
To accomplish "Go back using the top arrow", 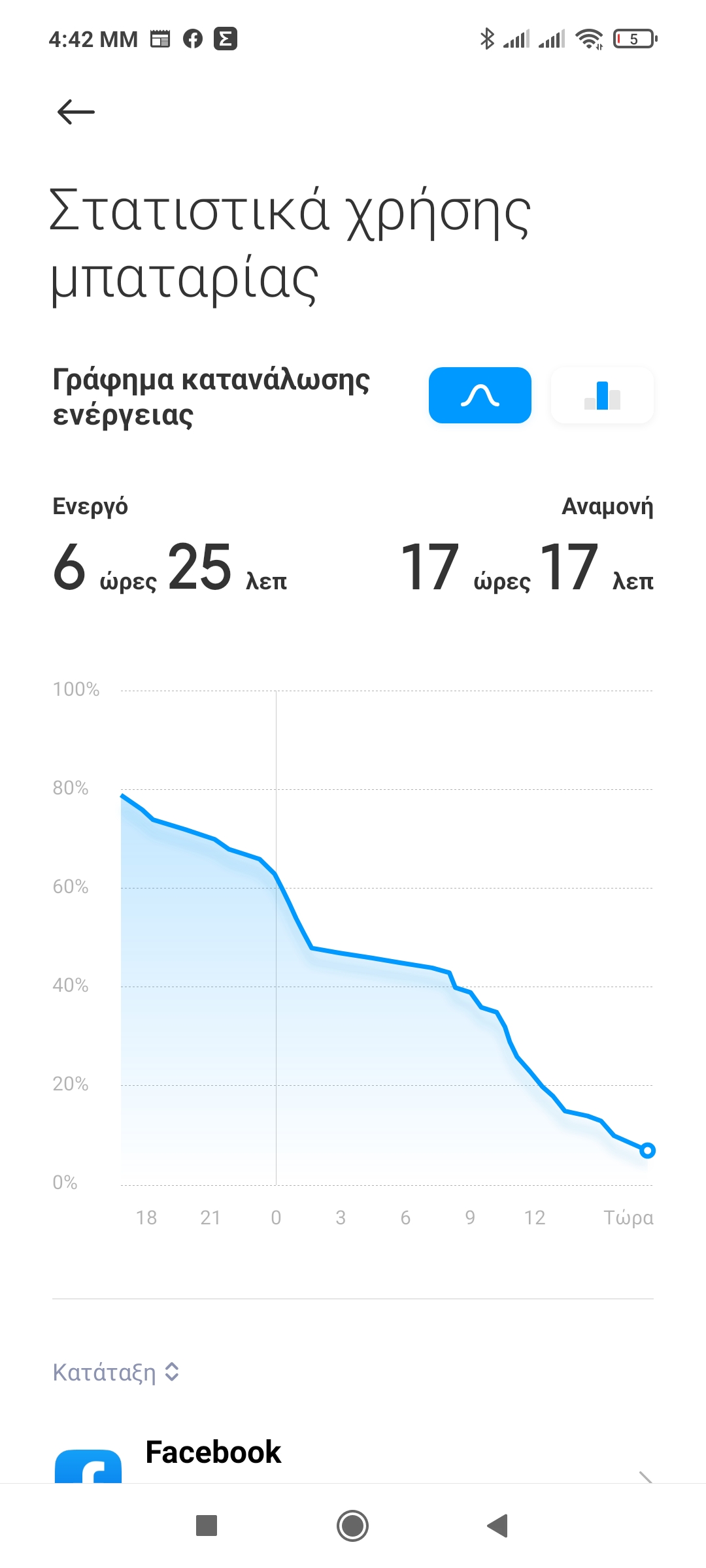I will pos(76,112).
